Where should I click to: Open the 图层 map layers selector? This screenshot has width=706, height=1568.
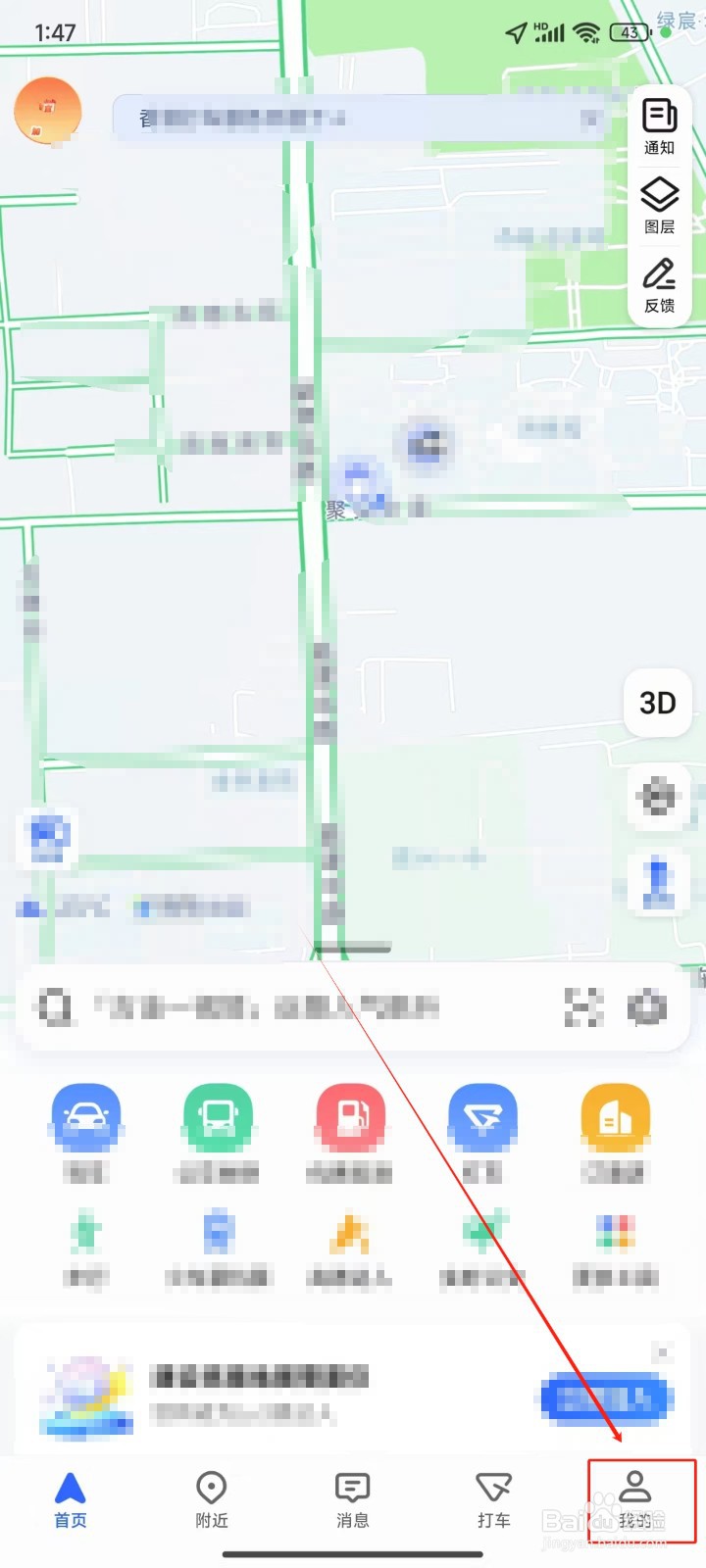pyautogui.click(x=658, y=201)
